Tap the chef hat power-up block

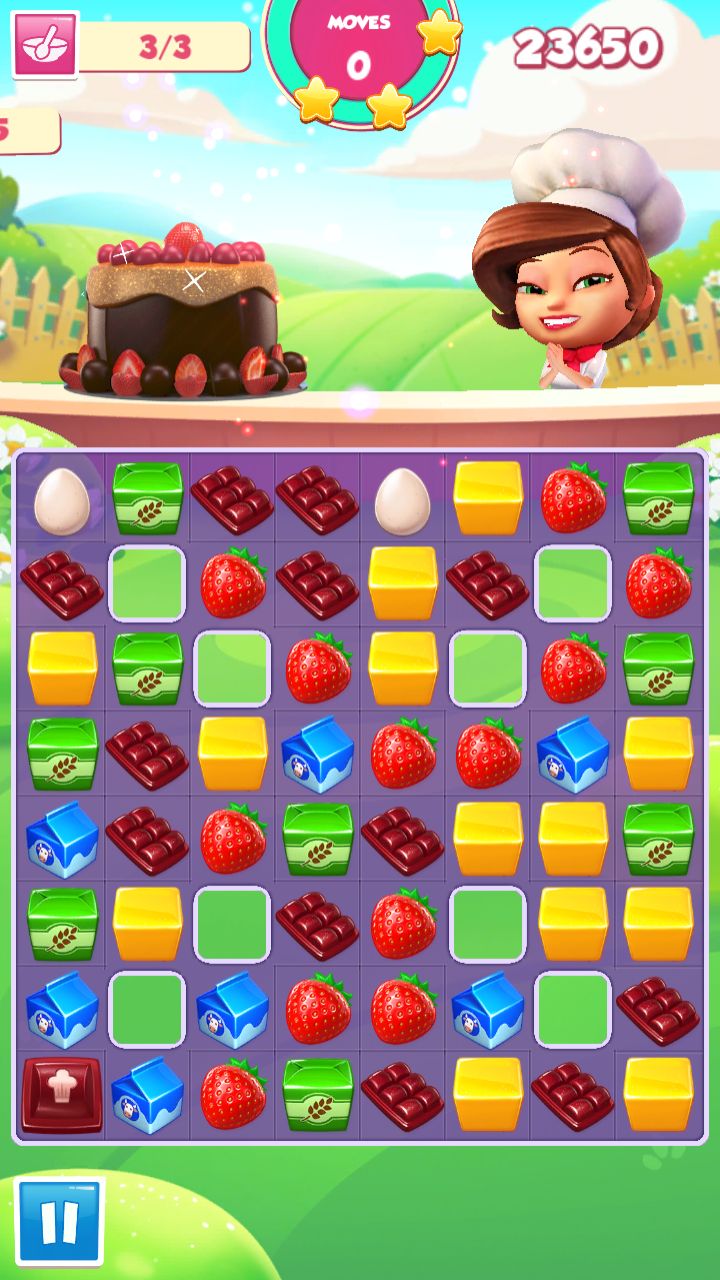click(62, 1095)
